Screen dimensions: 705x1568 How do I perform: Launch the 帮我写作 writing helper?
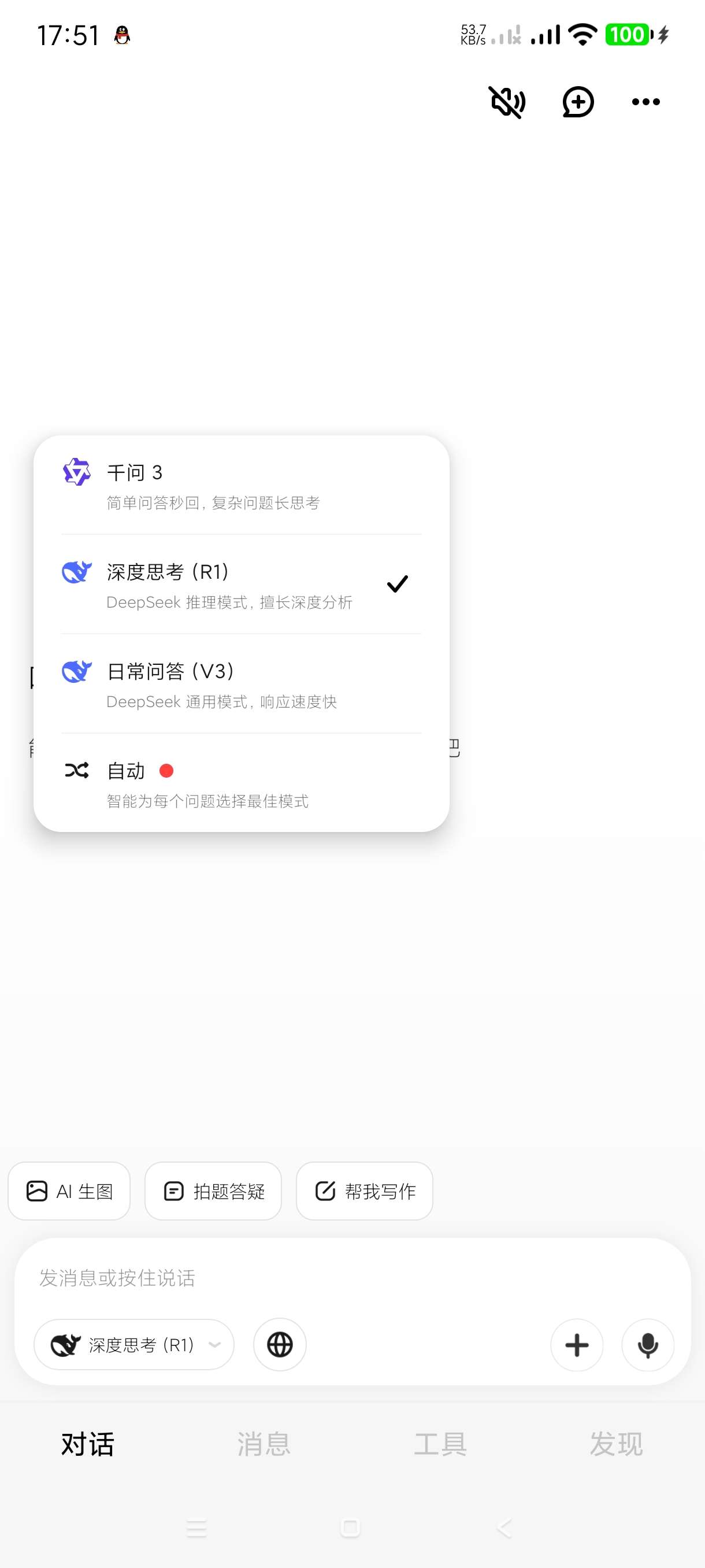[365, 1191]
